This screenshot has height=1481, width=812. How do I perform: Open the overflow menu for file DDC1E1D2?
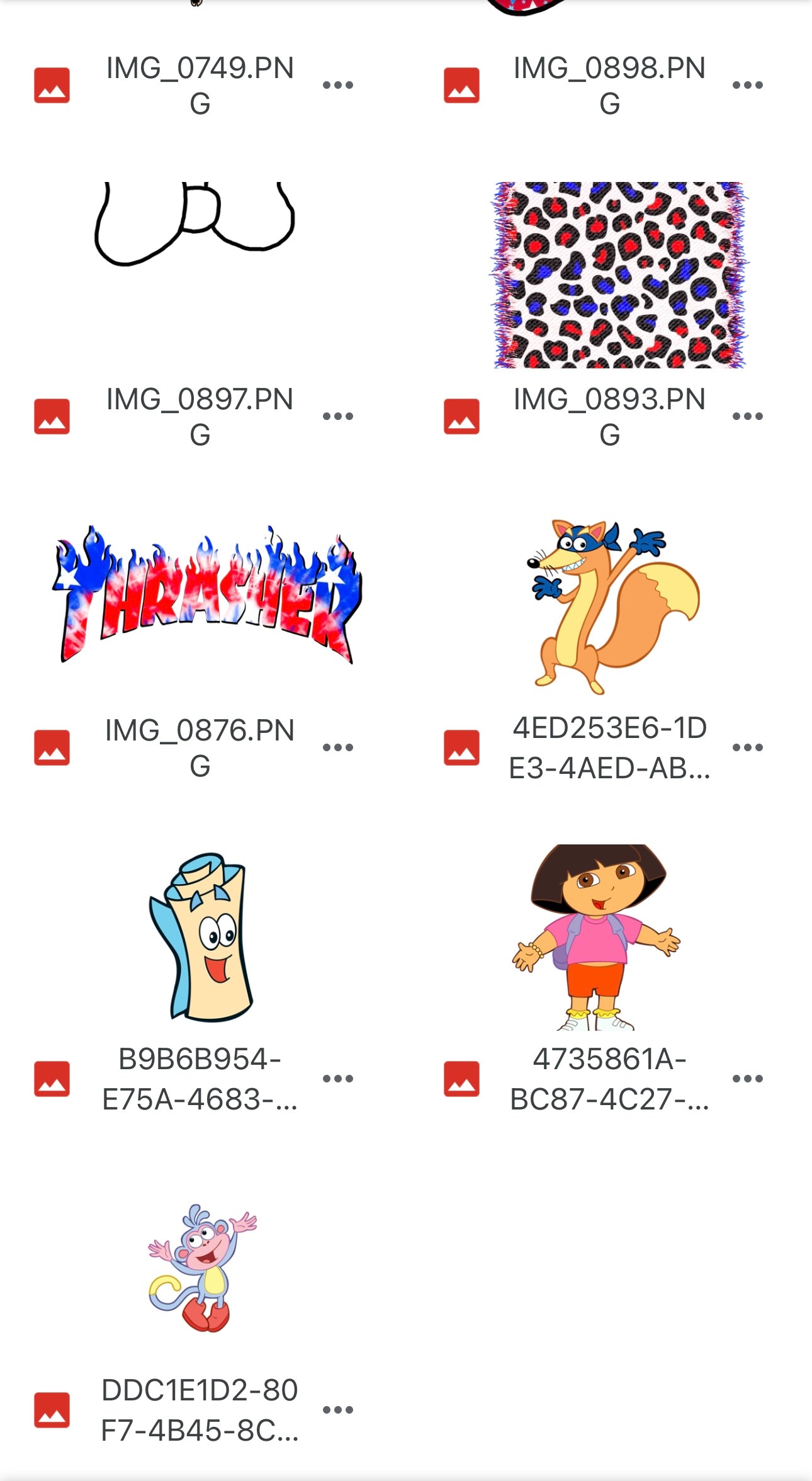338,1410
